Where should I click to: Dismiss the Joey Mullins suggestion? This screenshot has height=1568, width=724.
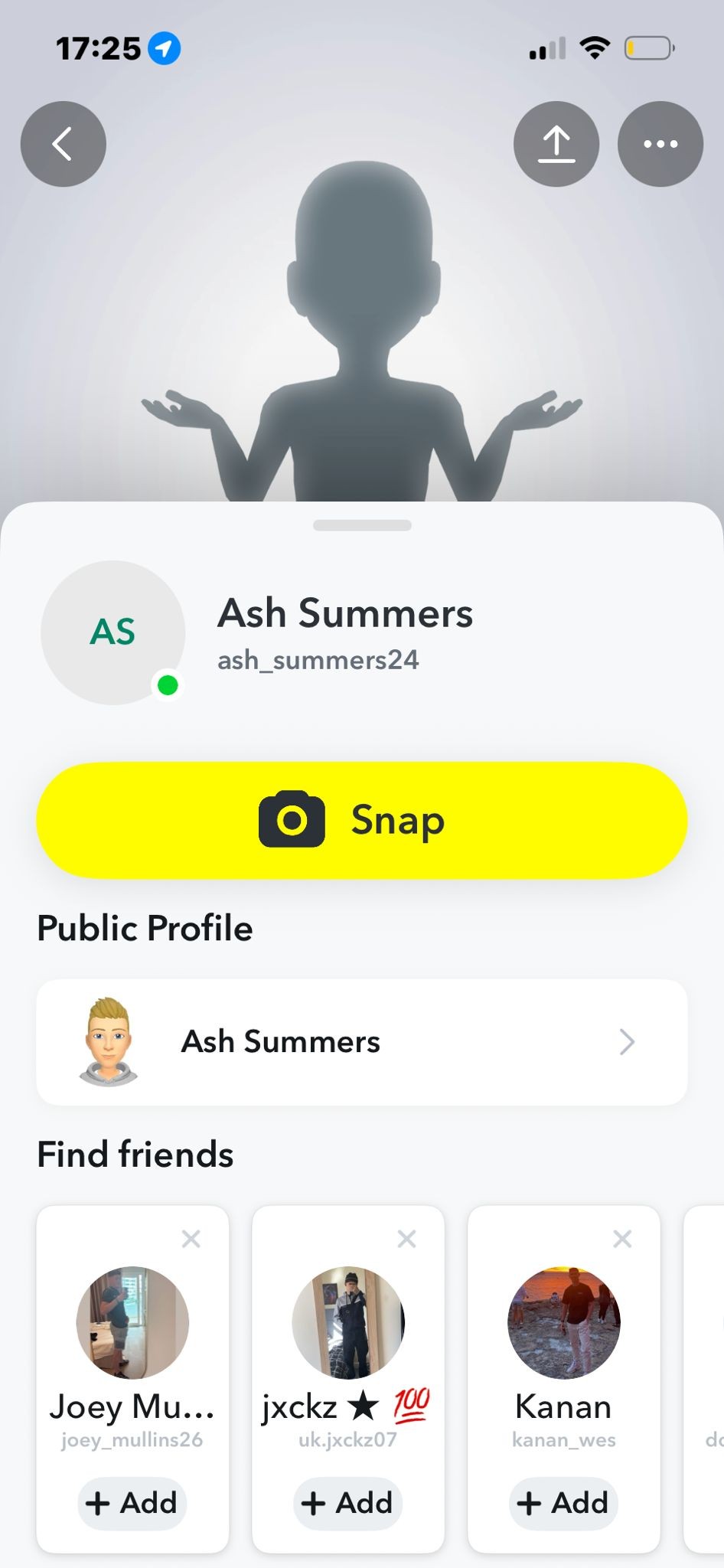[x=191, y=1239]
